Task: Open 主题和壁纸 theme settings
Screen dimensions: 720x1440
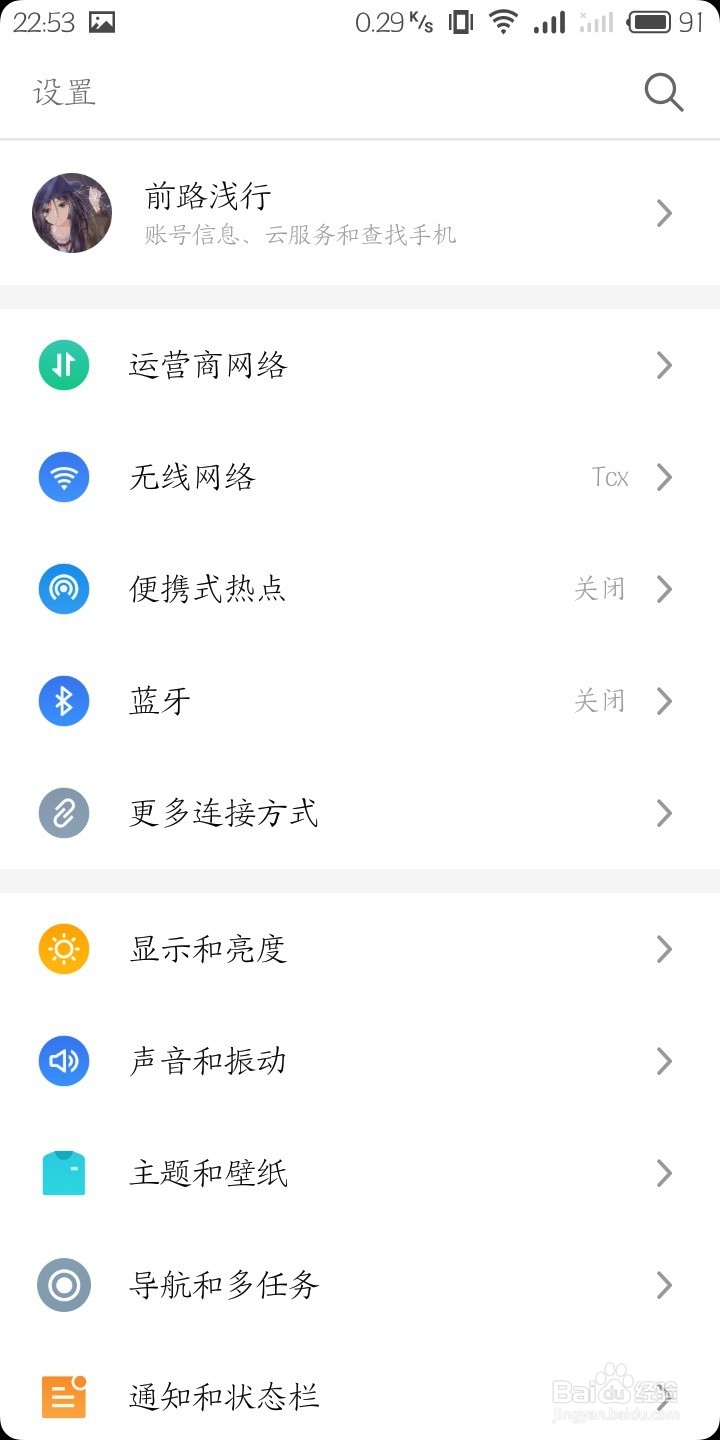Action: pyautogui.click(x=360, y=1173)
